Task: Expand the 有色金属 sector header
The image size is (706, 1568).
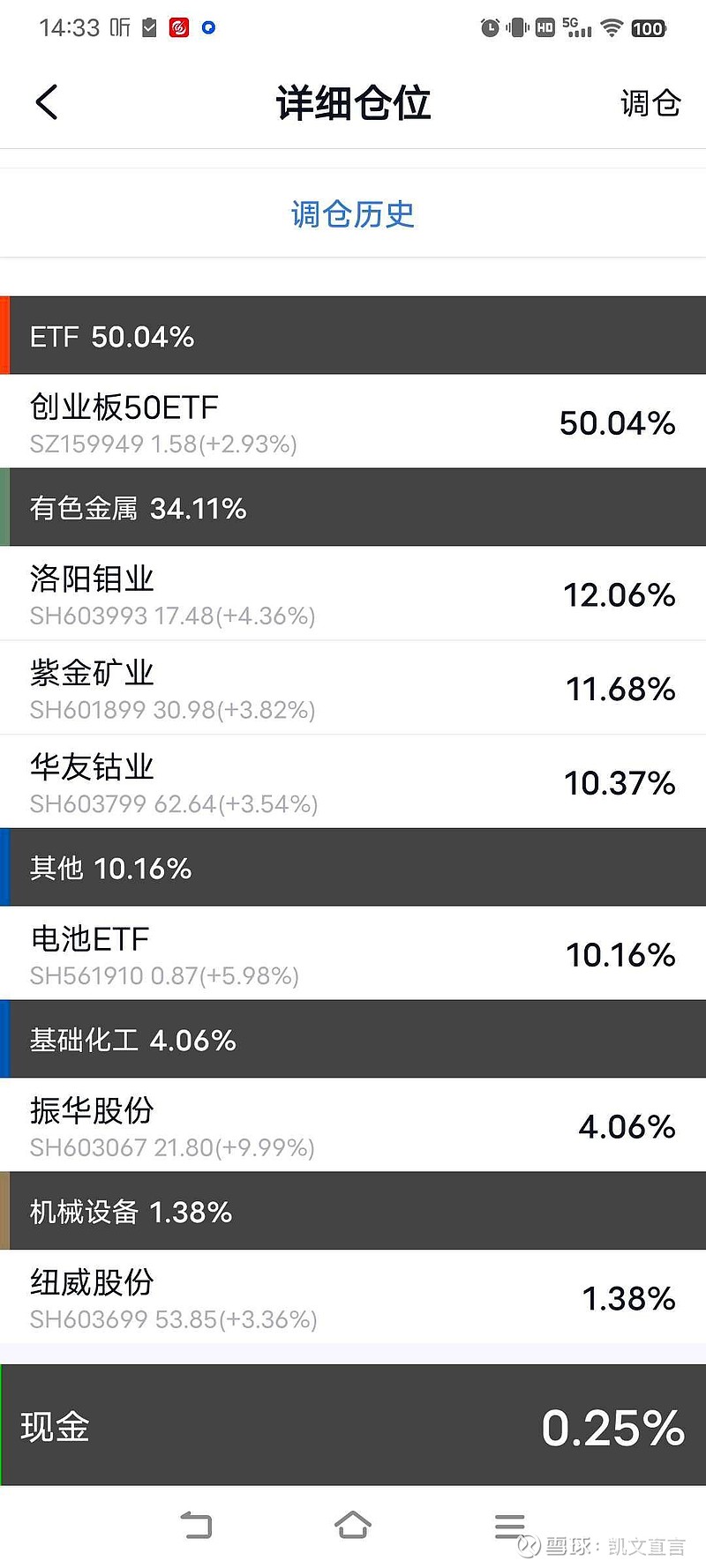Action: (353, 507)
